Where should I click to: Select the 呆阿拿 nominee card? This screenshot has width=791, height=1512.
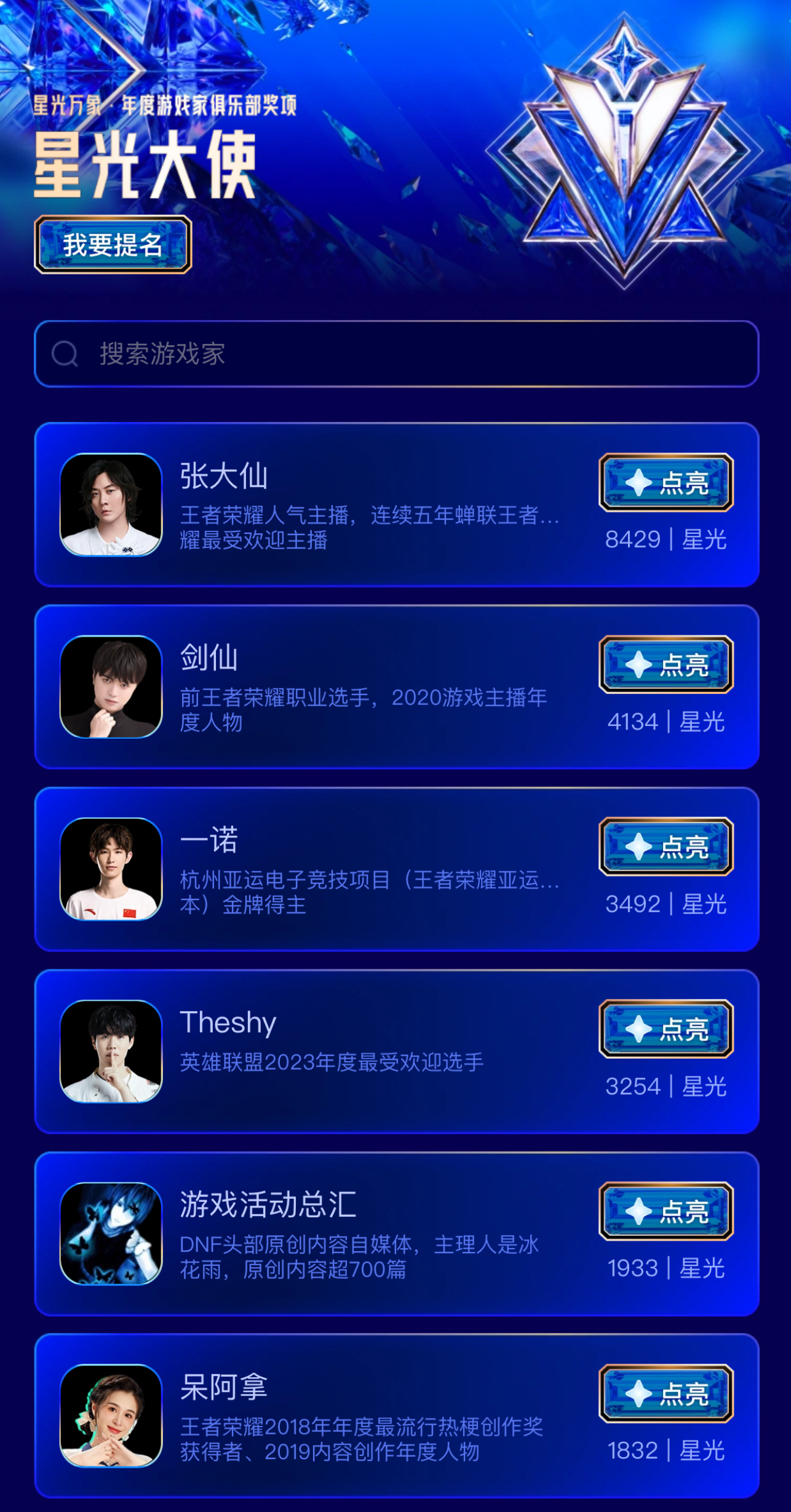click(397, 1415)
